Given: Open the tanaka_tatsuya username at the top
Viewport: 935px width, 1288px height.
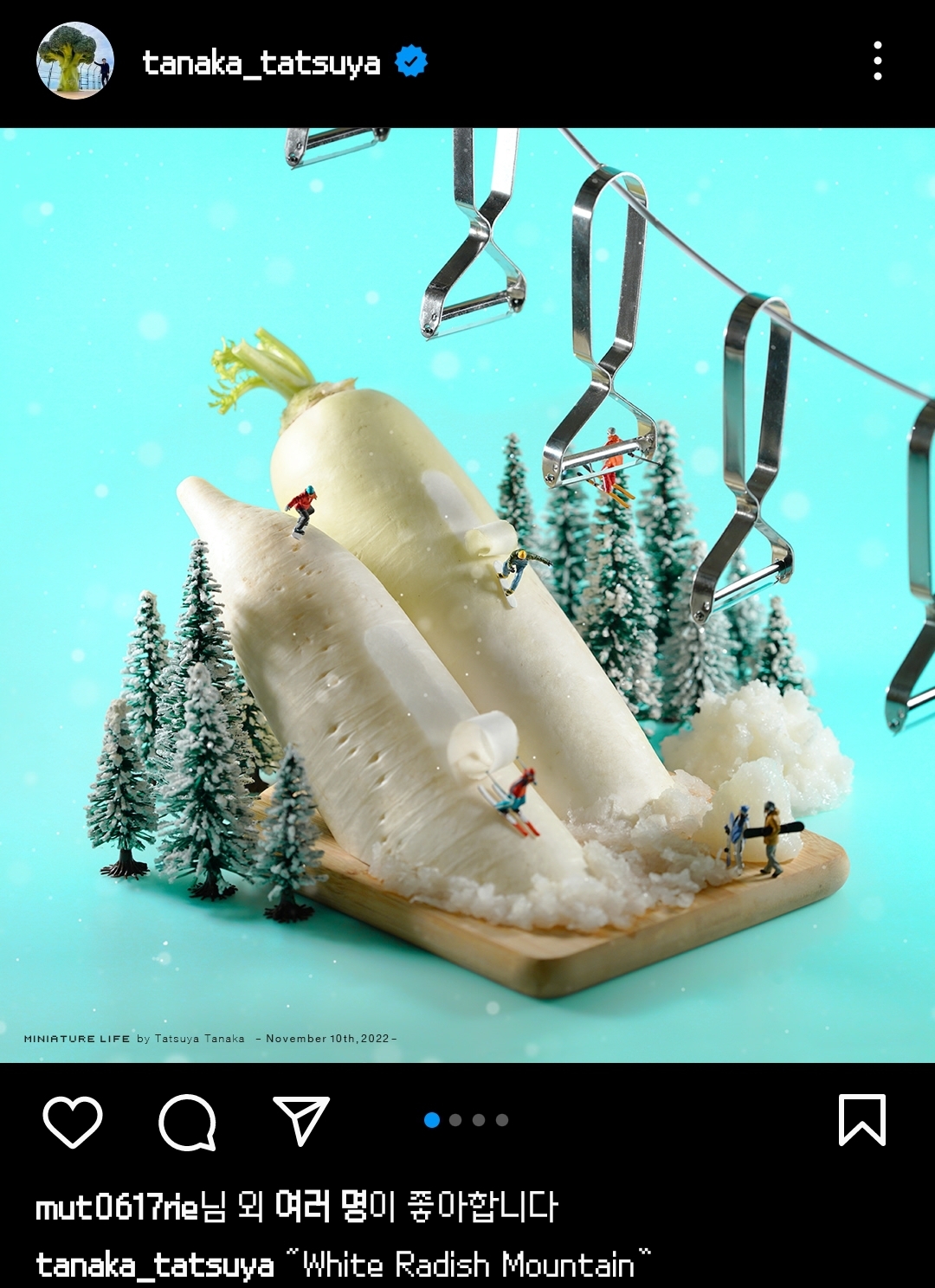Looking at the screenshot, I should click(261, 63).
